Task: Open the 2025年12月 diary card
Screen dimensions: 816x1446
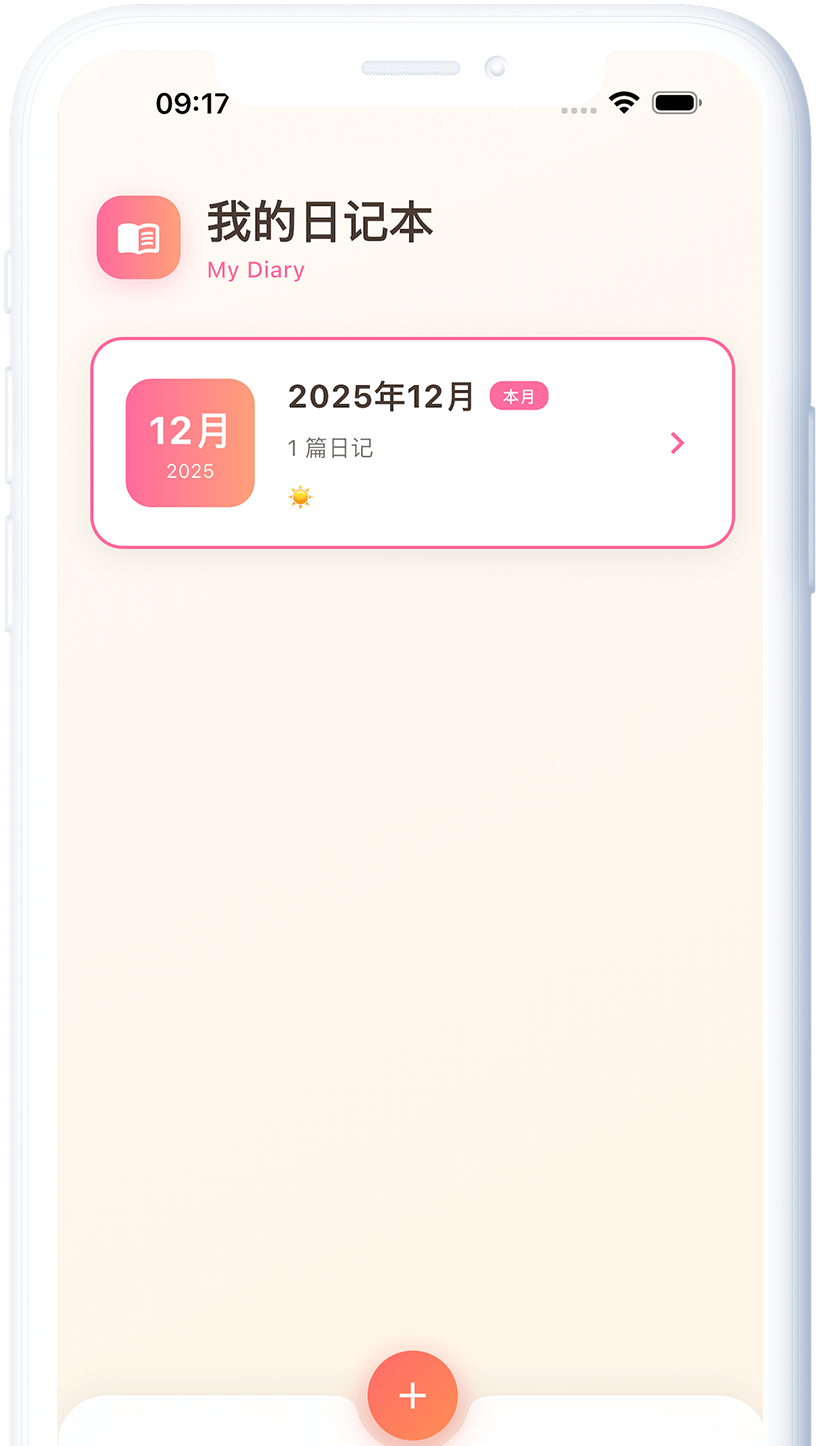Action: (x=412, y=443)
